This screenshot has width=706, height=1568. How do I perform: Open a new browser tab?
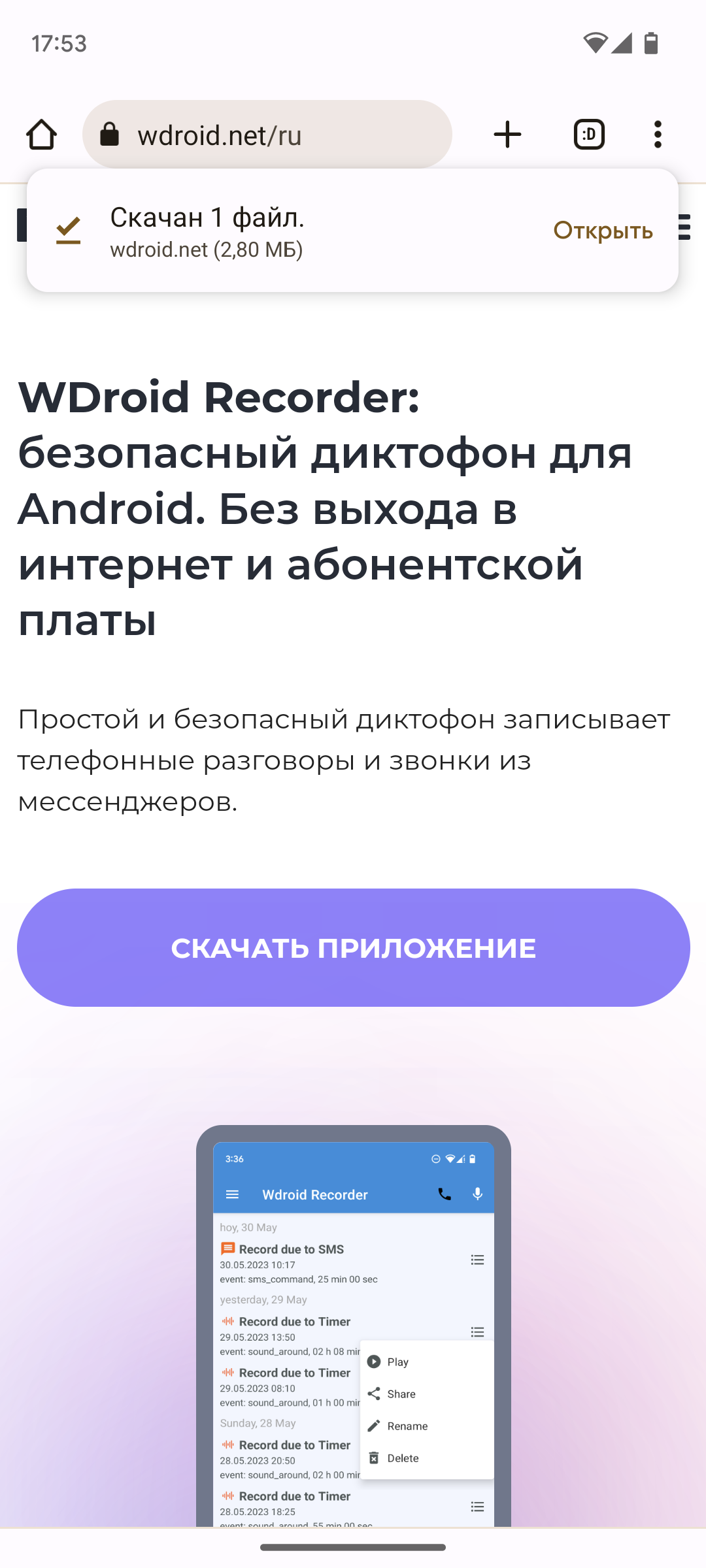507,135
